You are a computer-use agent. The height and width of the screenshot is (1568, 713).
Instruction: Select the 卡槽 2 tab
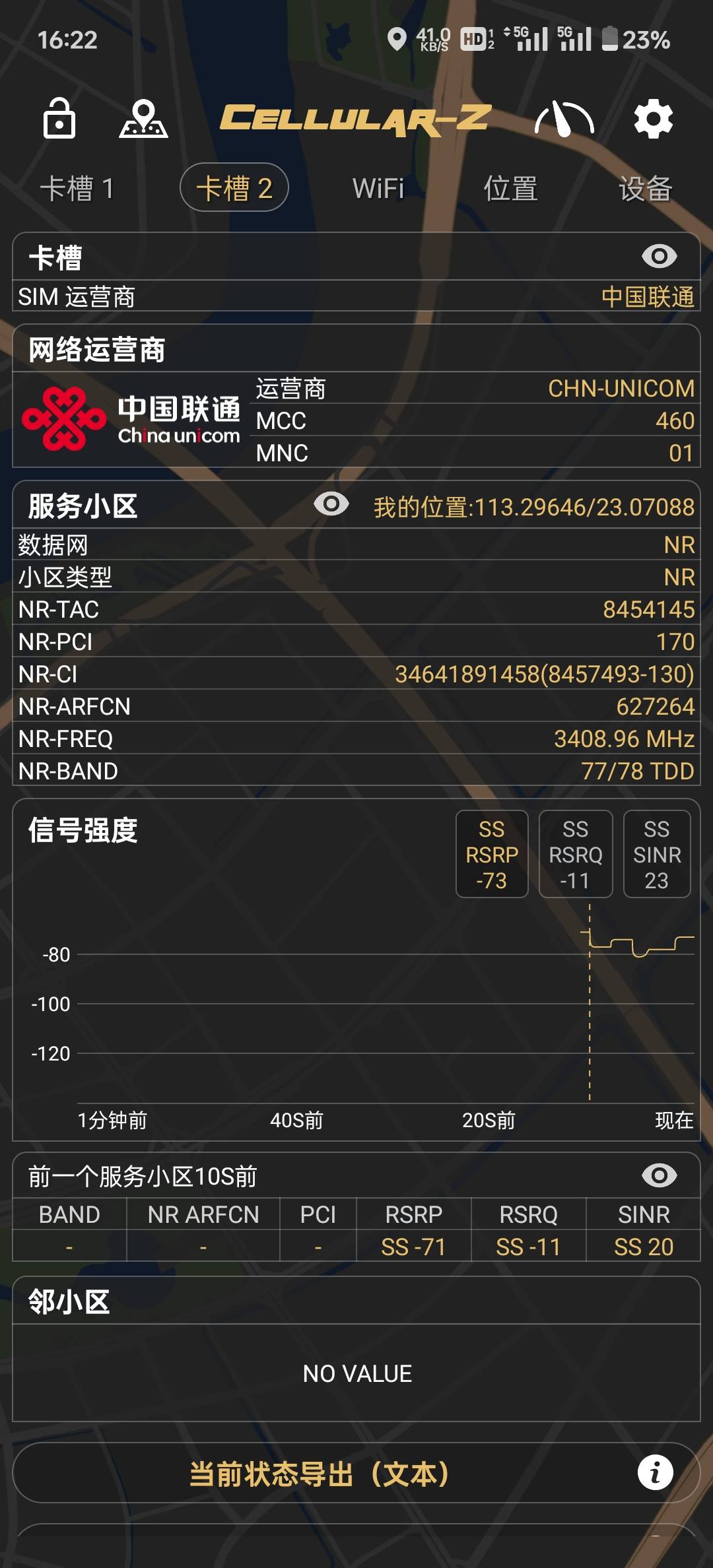234,188
